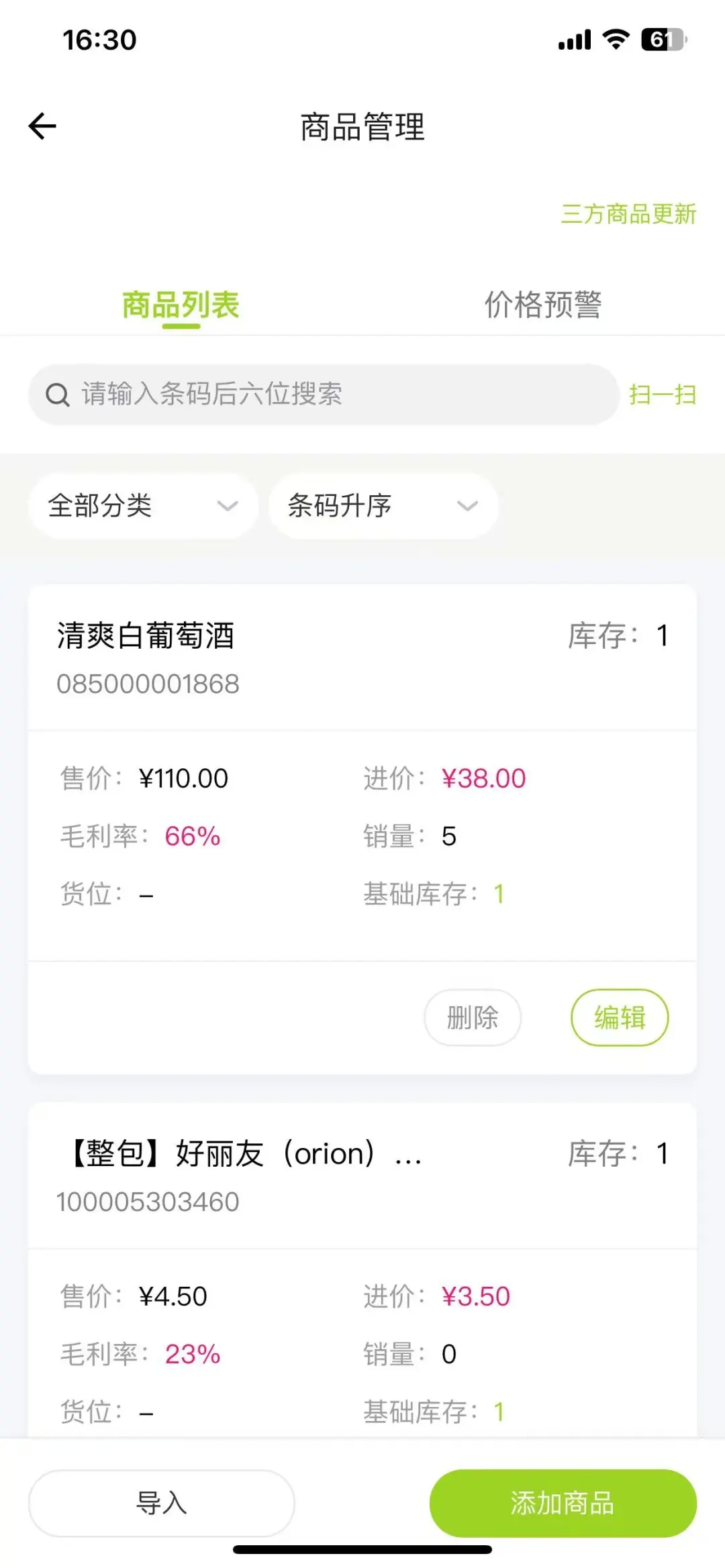
Task: Focus the barcode search field
Action: (x=323, y=394)
